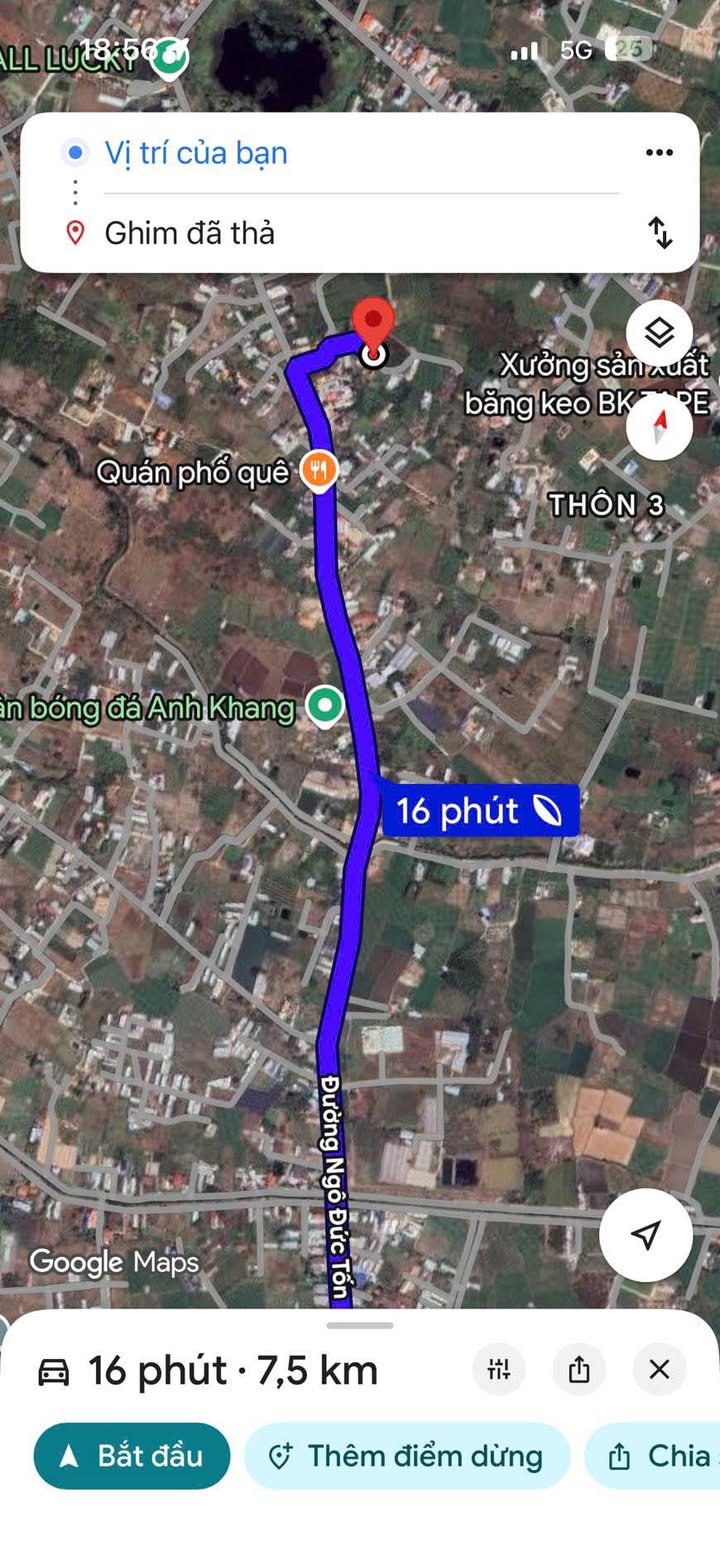Select the "Chia" share chip

pyautogui.click(x=660, y=1456)
